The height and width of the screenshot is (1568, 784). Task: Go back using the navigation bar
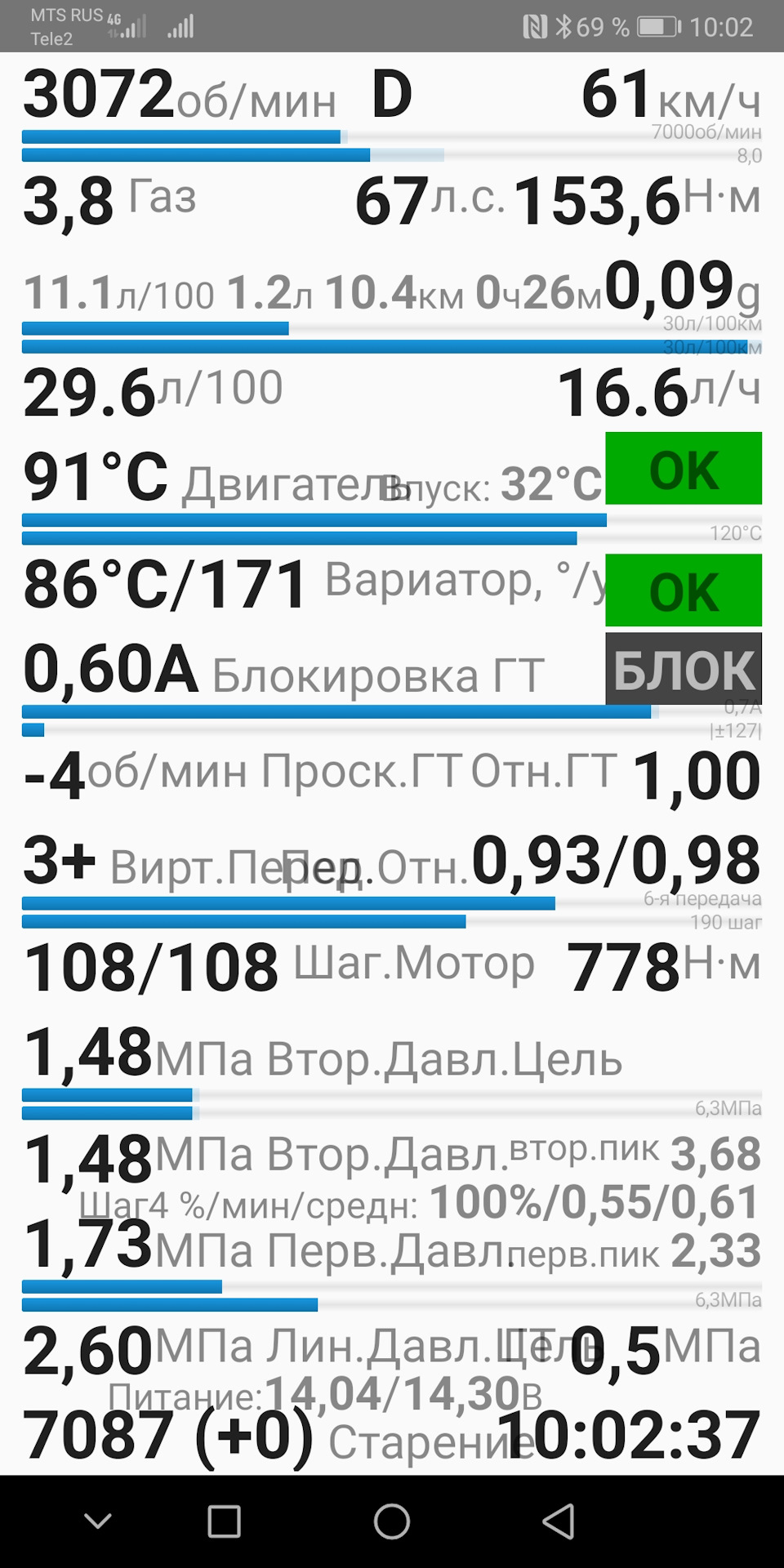(559, 1521)
